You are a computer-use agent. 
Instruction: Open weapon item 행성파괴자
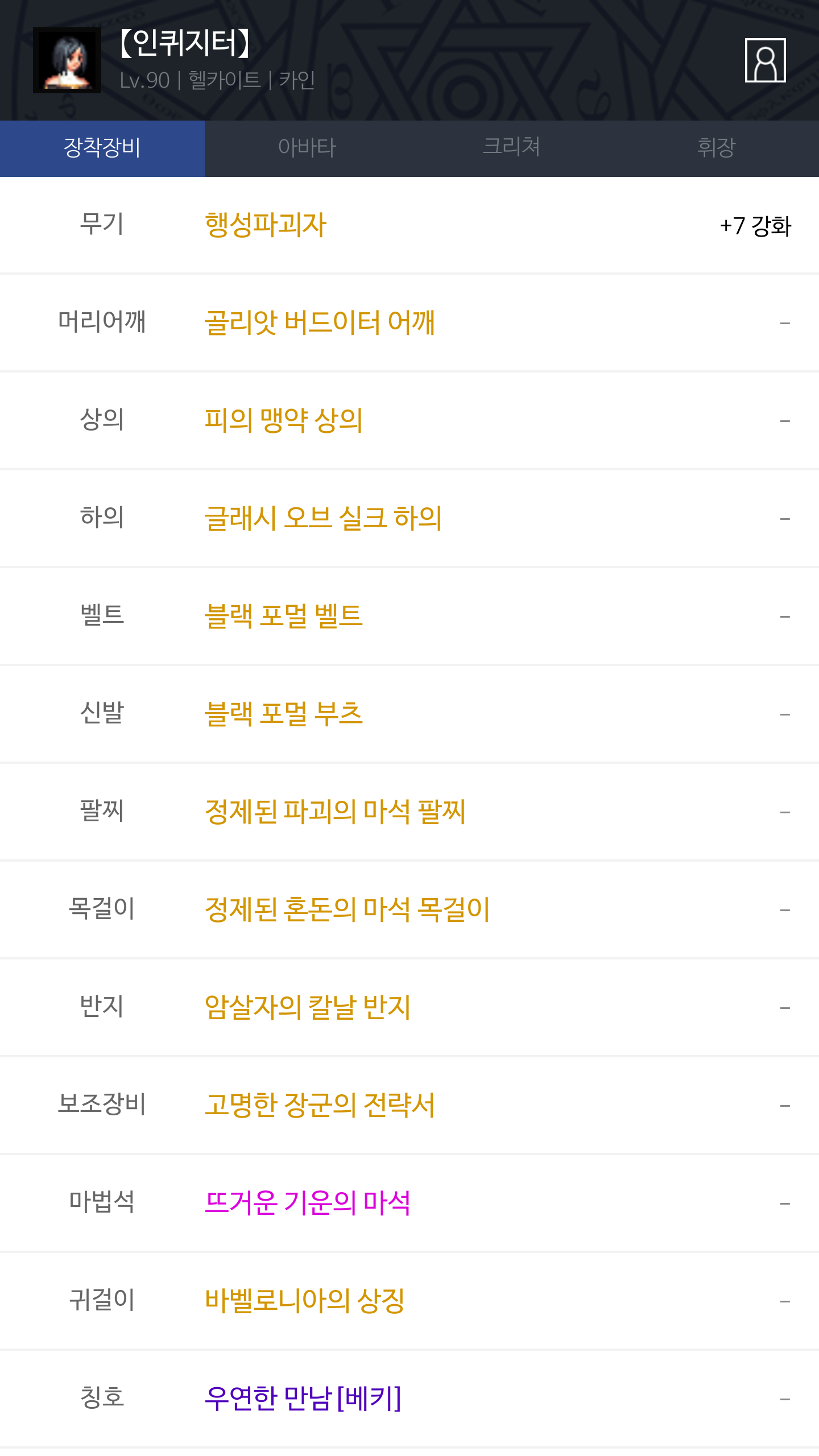click(266, 225)
